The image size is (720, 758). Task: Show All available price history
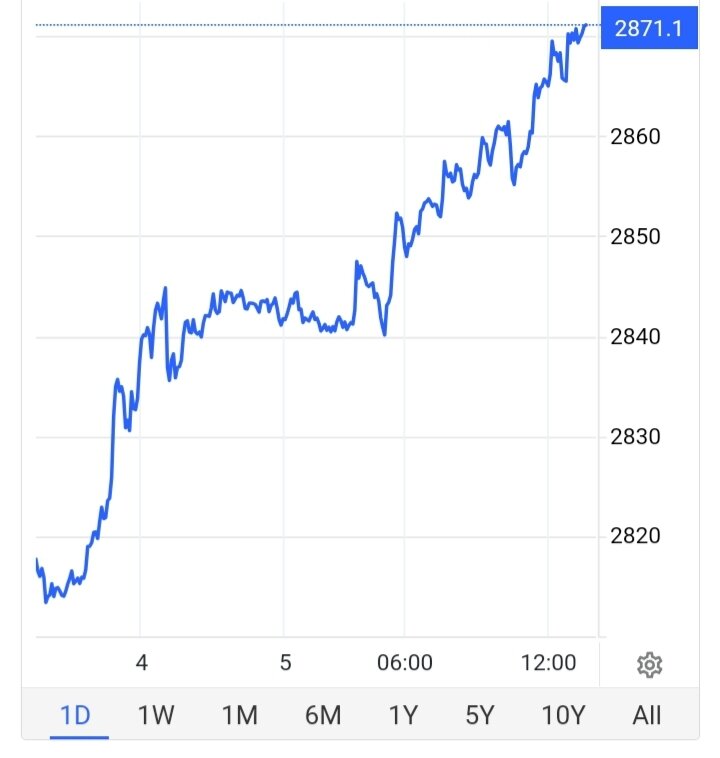click(x=647, y=715)
